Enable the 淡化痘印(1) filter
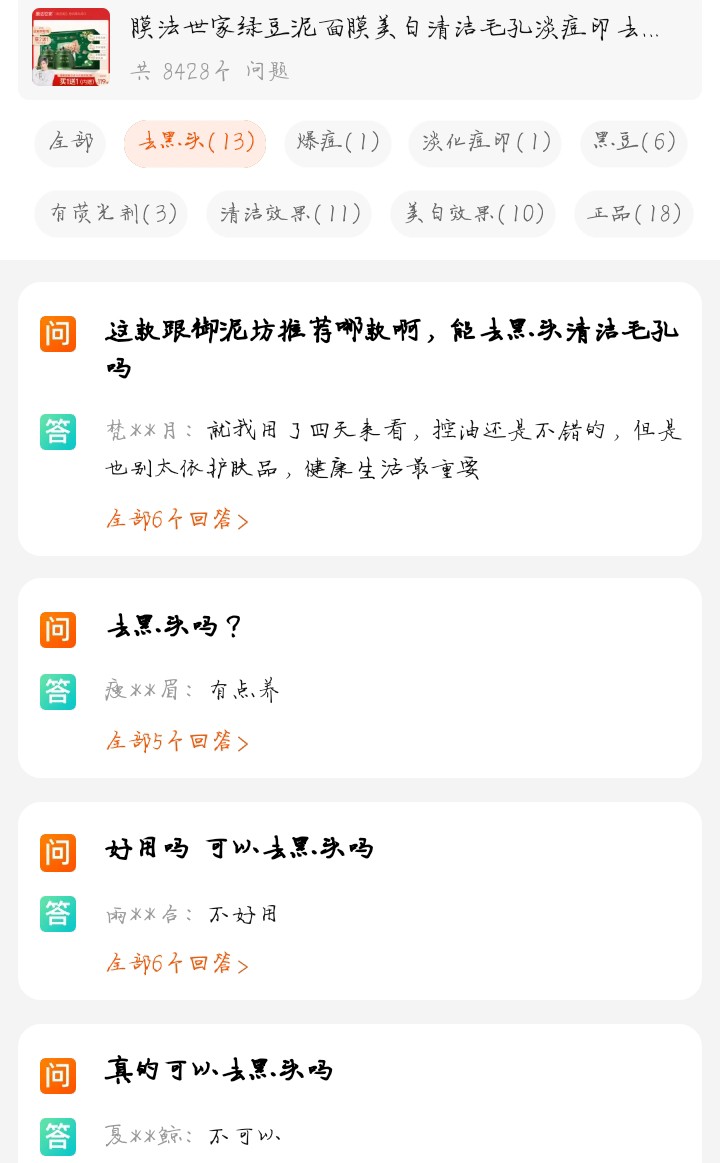Viewport: 720px width, 1163px height. [x=484, y=143]
